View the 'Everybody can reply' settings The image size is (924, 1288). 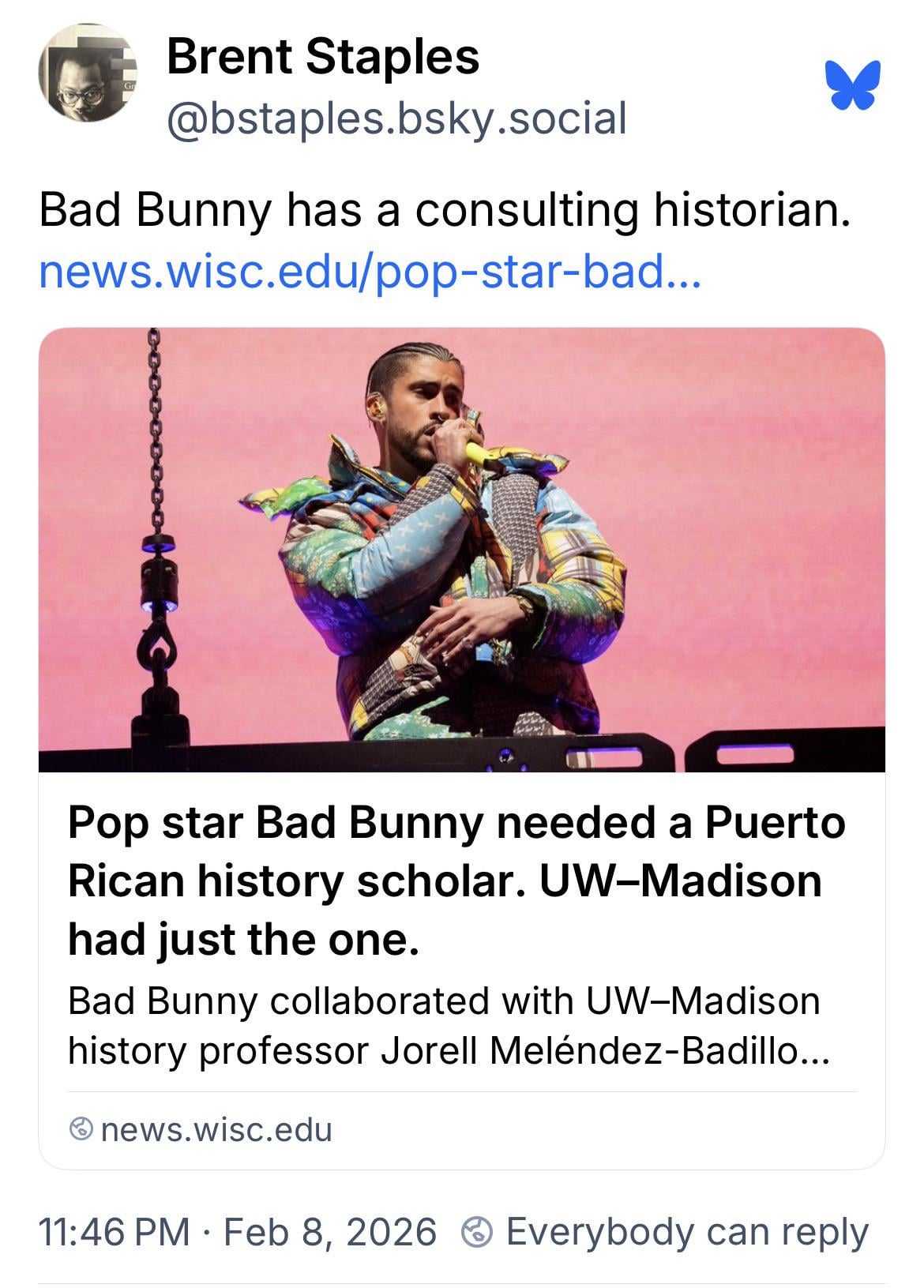tap(665, 1232)
